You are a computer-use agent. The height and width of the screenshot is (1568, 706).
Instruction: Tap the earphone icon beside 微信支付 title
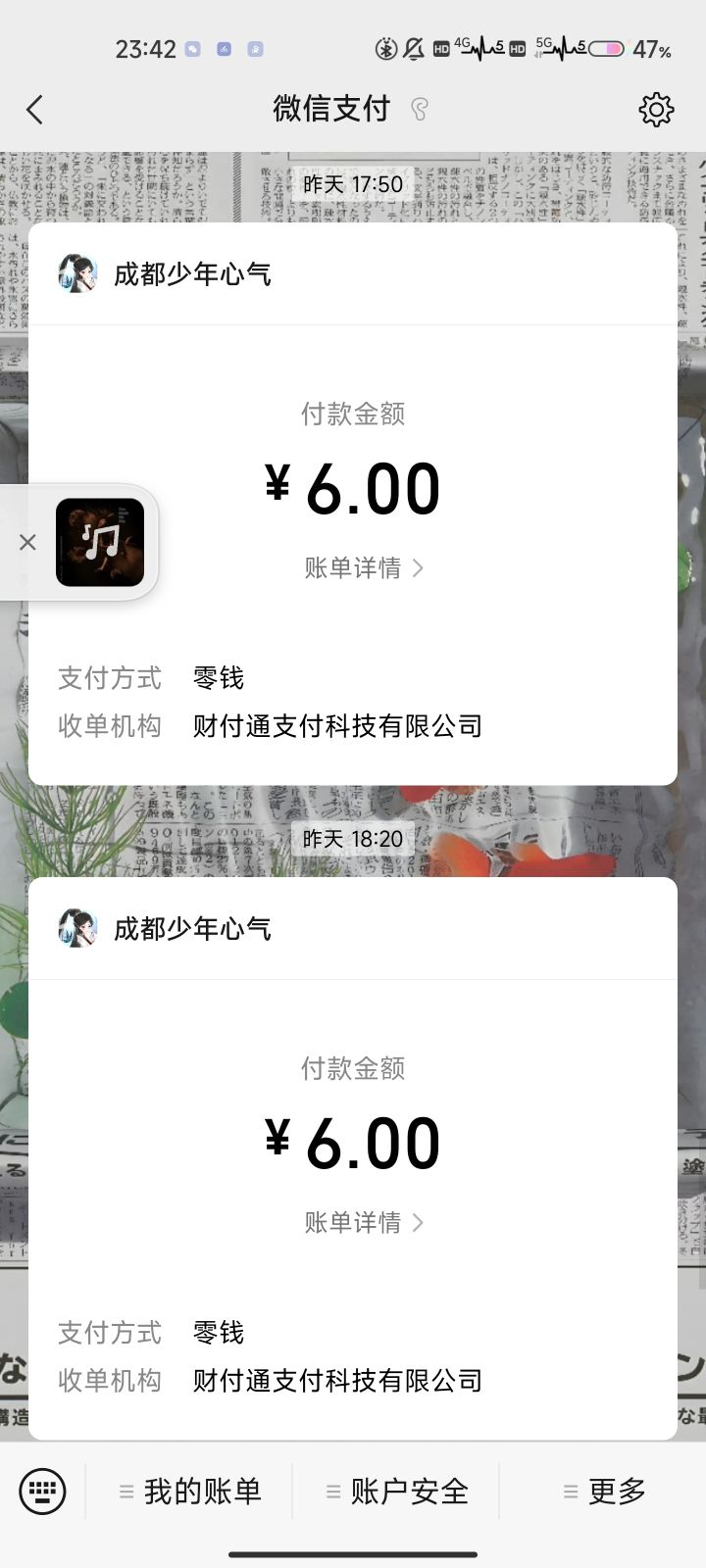pyautogui.click(x=418, y=111)
